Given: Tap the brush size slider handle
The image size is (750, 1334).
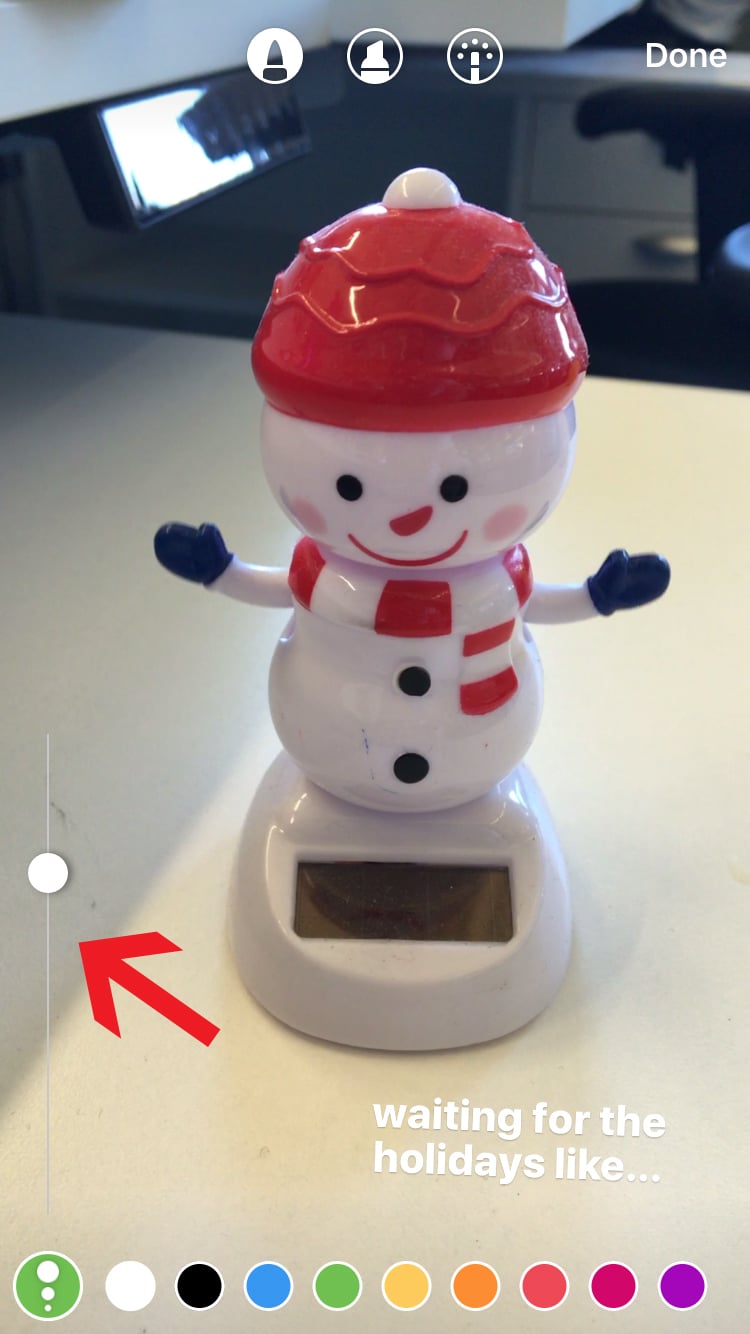Looking at the screenshot, I should (48, 872).
